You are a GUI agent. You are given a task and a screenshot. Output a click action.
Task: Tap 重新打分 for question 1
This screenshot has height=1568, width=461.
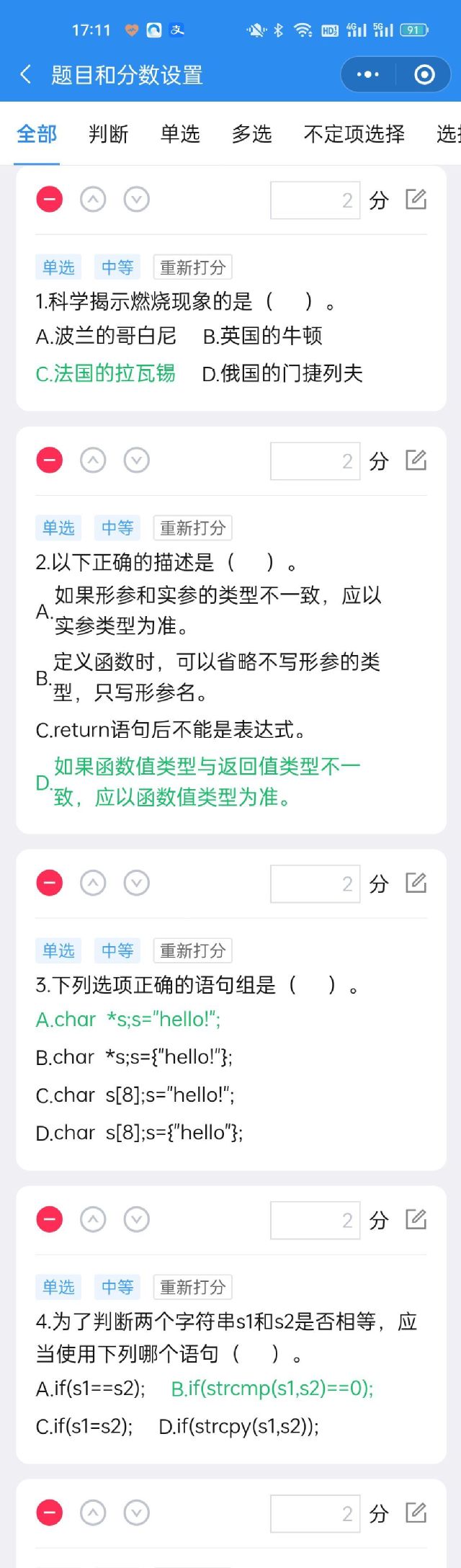pyautogui.click(x=192, y=267)
